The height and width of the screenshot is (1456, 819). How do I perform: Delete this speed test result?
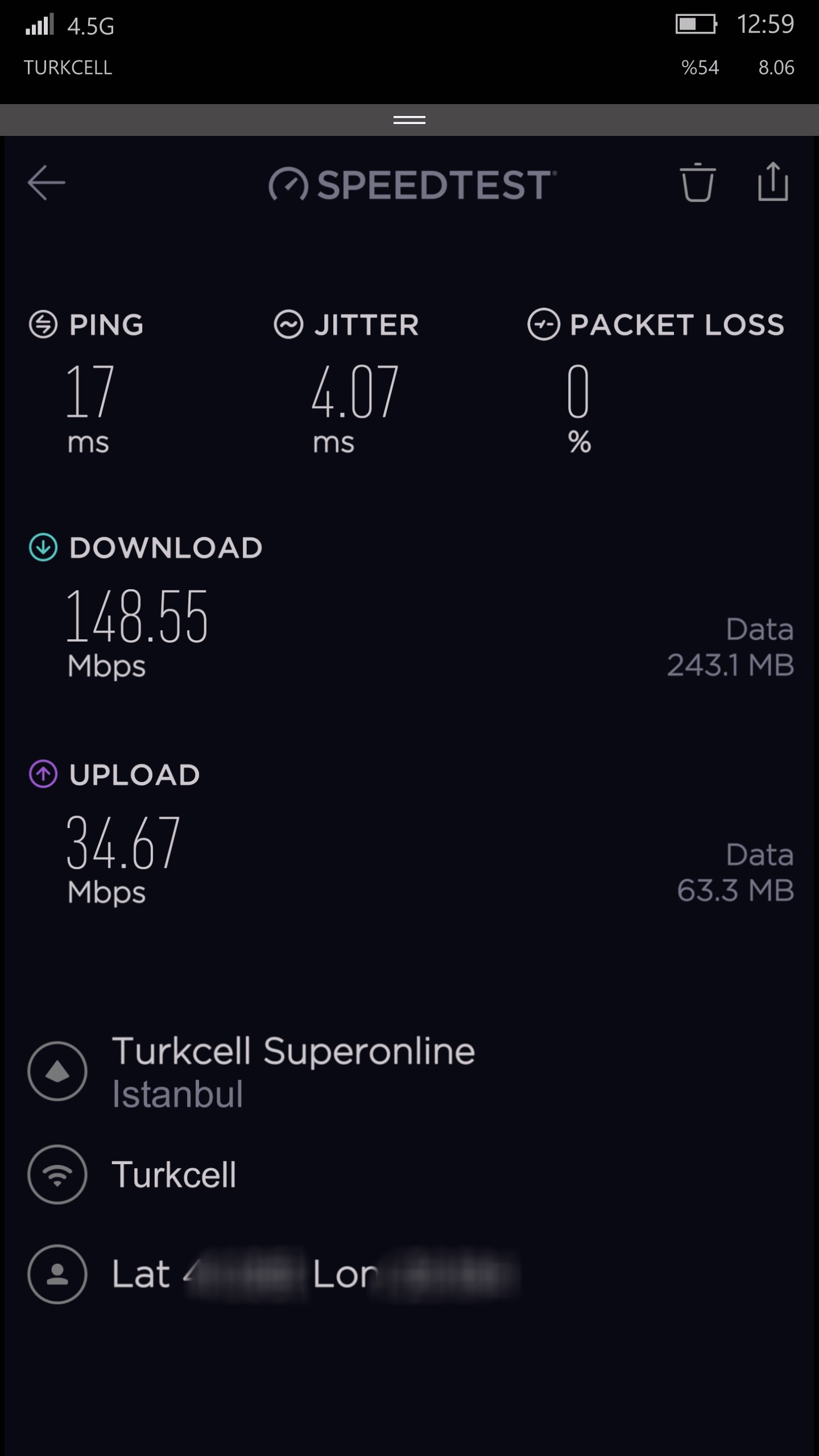click(x=697, y=182)
